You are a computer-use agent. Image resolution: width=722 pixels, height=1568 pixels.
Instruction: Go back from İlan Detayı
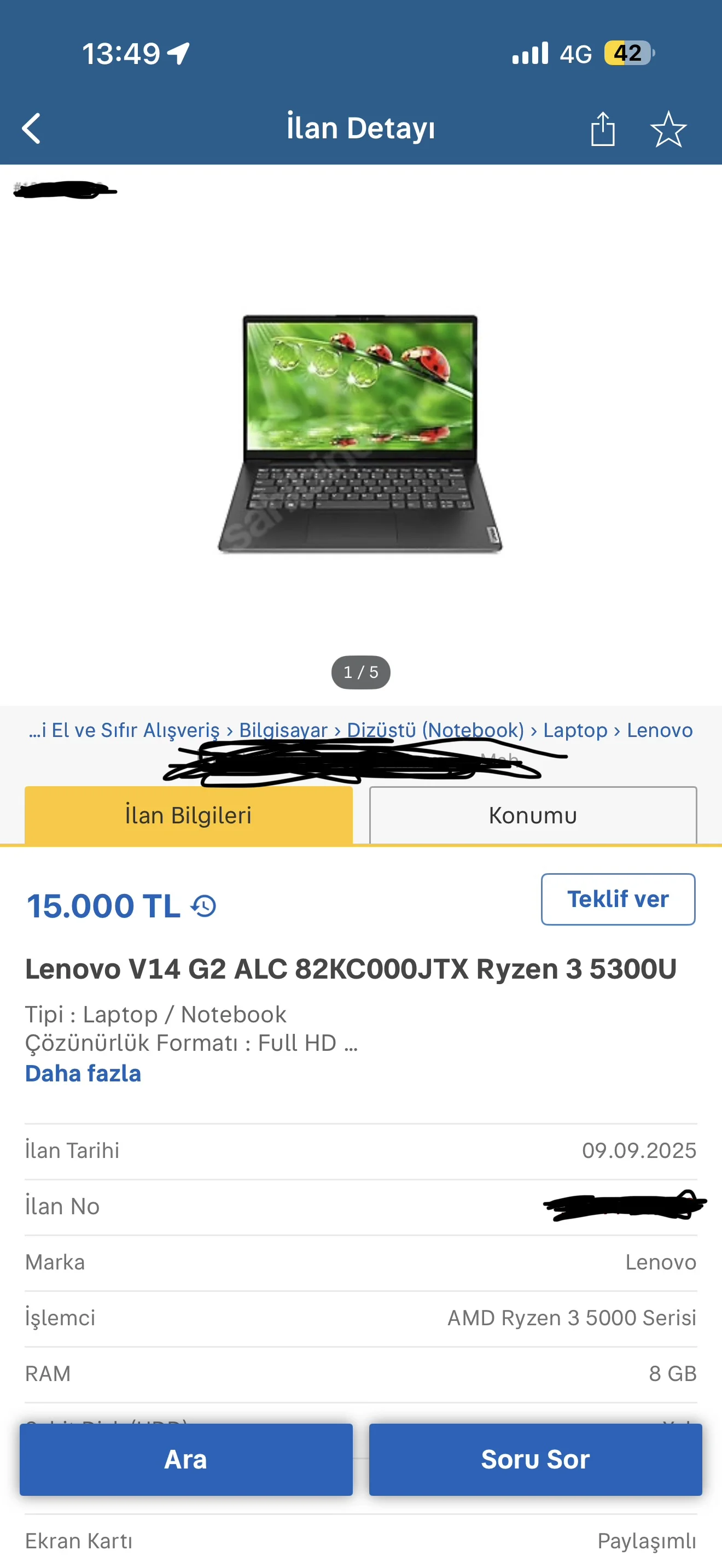[32, 128]
